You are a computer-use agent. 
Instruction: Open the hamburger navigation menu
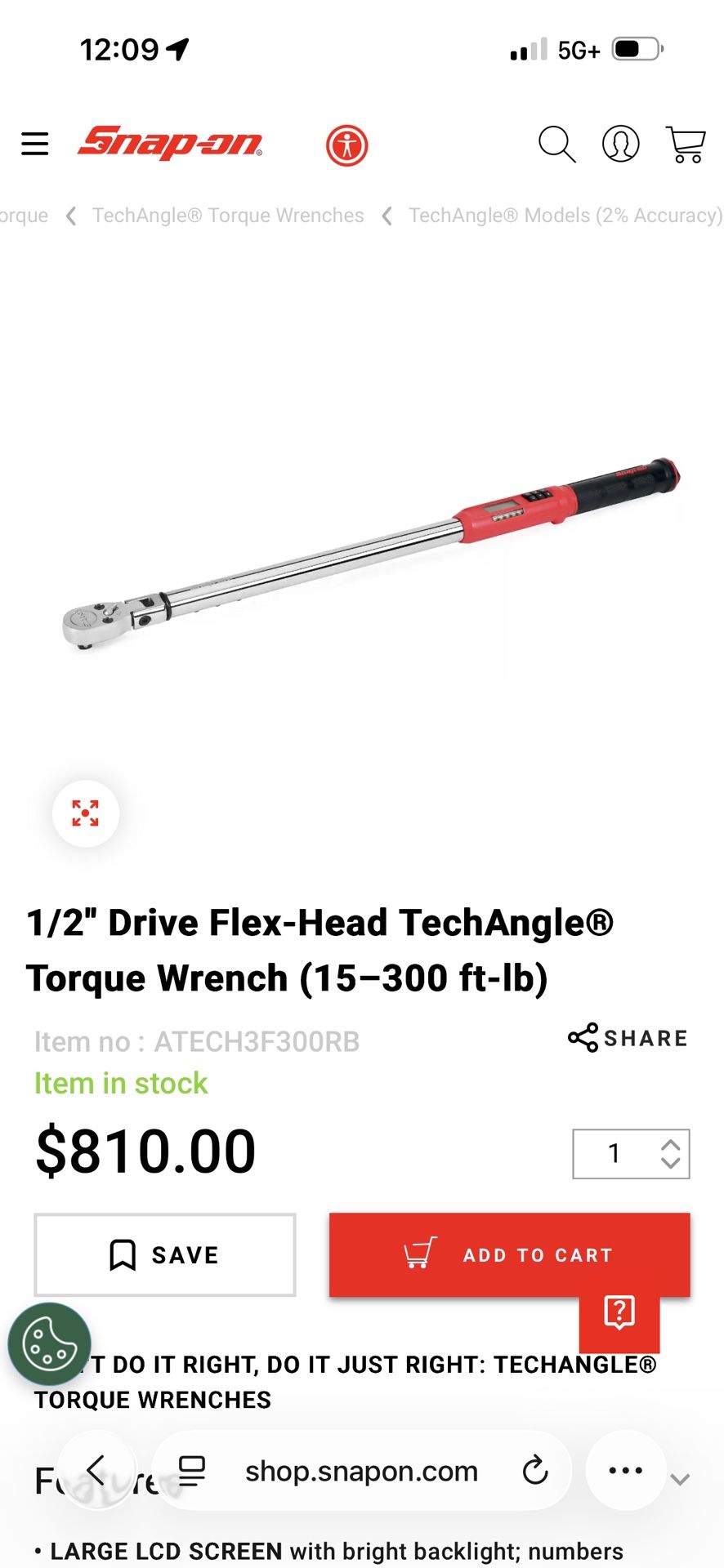[35, 144]
